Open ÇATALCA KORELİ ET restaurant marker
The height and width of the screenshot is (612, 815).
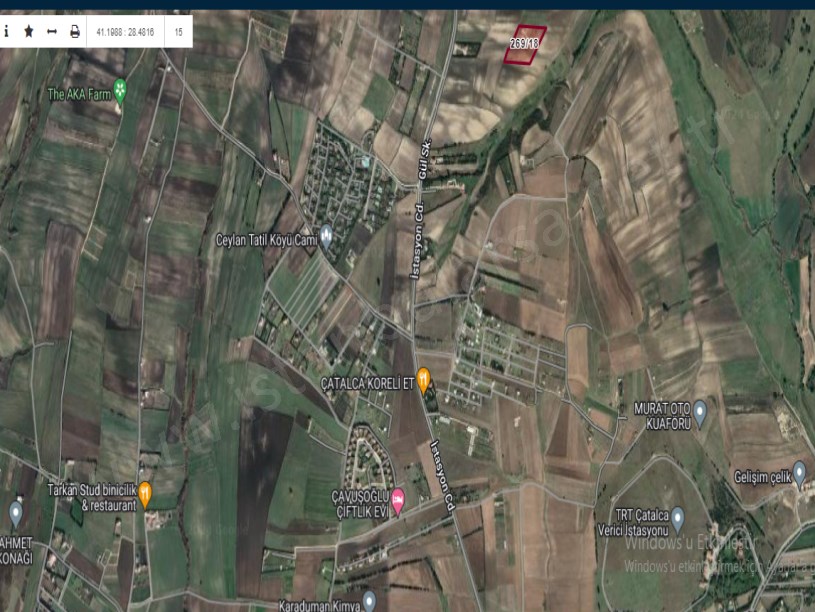click(423, 378)
